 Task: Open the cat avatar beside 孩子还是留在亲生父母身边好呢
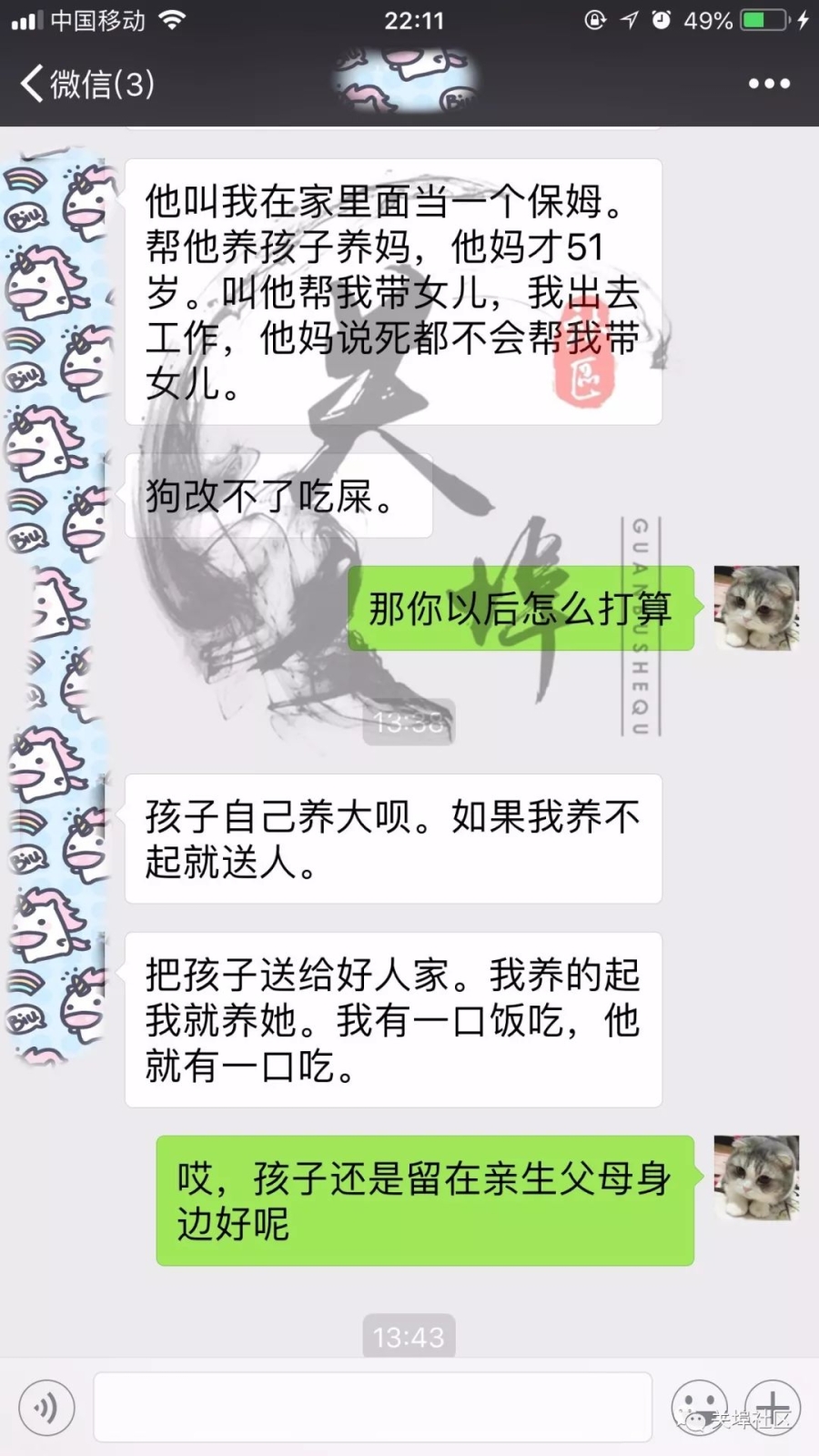[x=756, y=1177]
